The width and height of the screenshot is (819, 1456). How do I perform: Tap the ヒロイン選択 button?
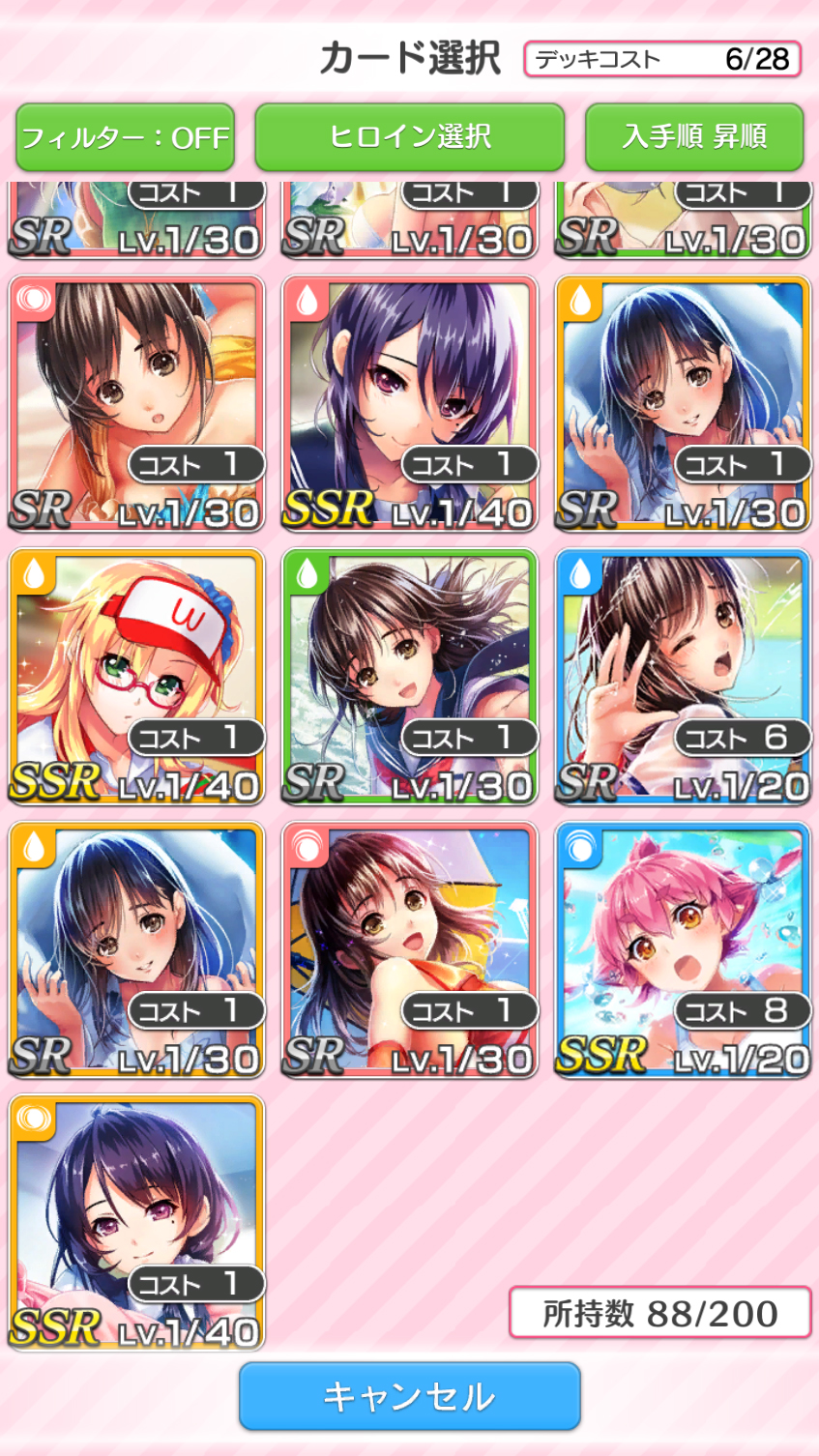pyautogui.click(x=409, y=137)
